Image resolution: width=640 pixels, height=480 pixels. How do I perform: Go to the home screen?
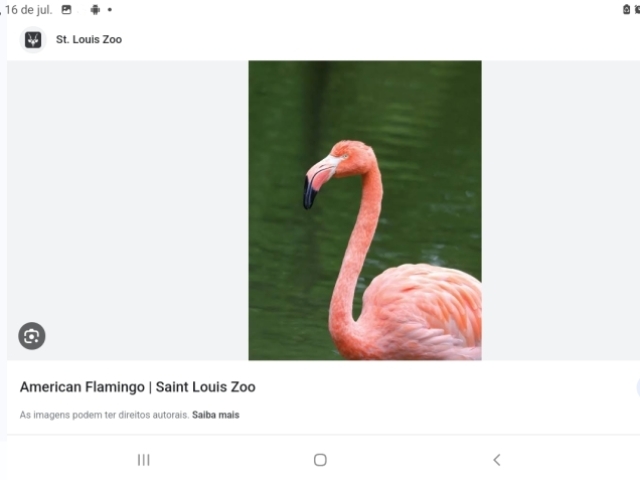click(320, 460)
